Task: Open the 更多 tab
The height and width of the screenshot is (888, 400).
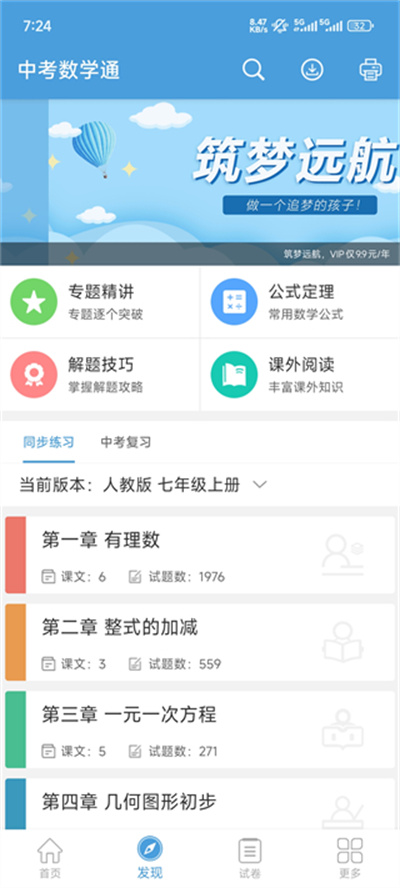Action: pos(350,859)
